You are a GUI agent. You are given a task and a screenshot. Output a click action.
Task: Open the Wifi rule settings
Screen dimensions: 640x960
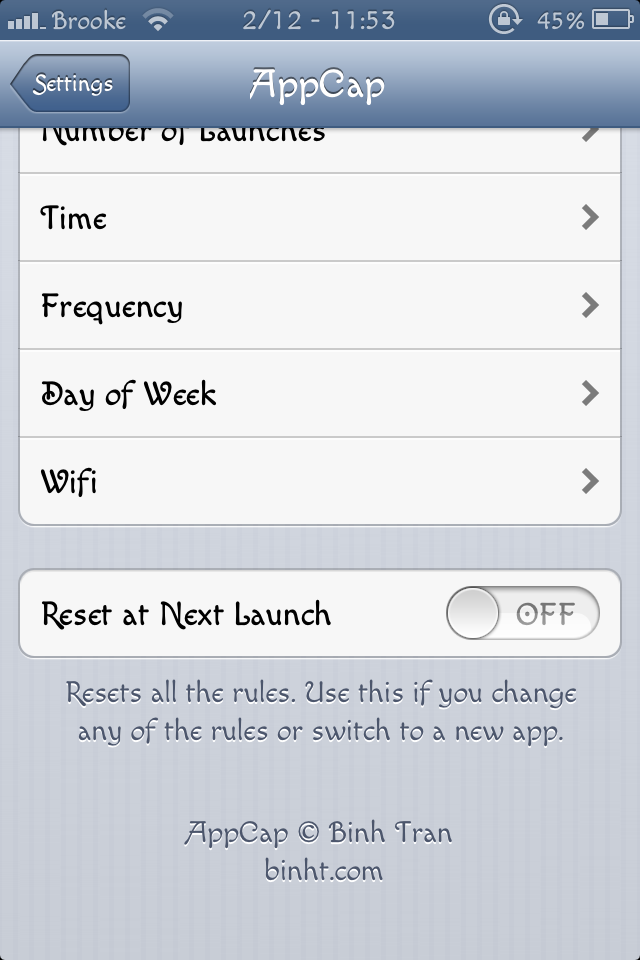(x=320, y=482)
